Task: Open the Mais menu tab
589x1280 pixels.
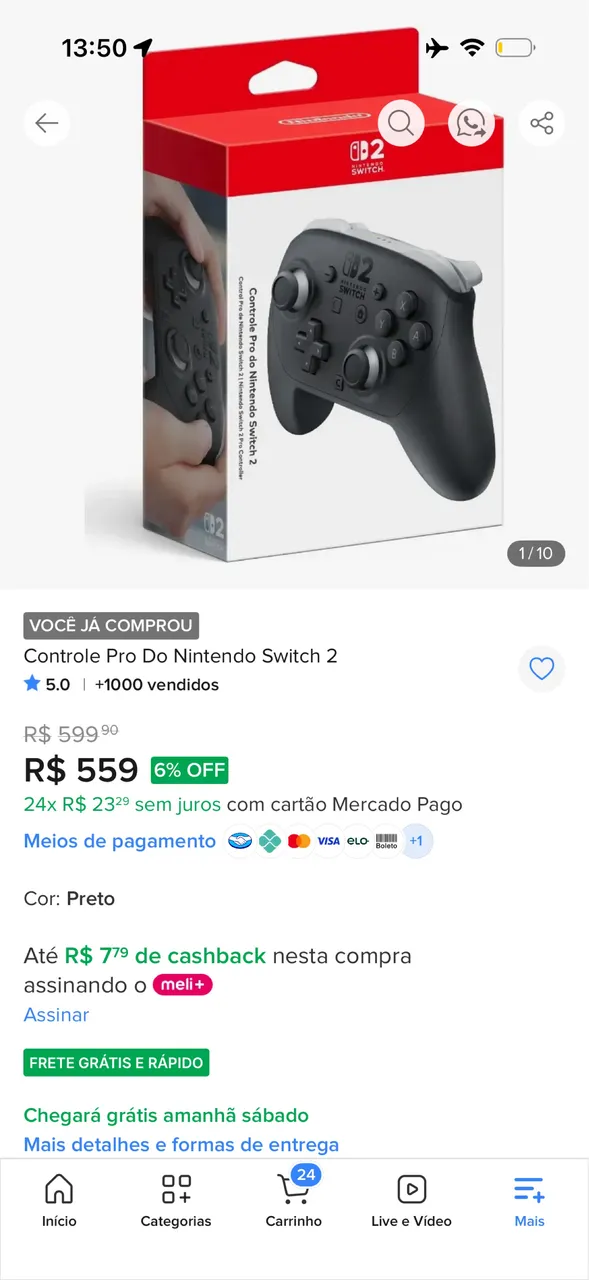Action: (x=529, y=1200)
